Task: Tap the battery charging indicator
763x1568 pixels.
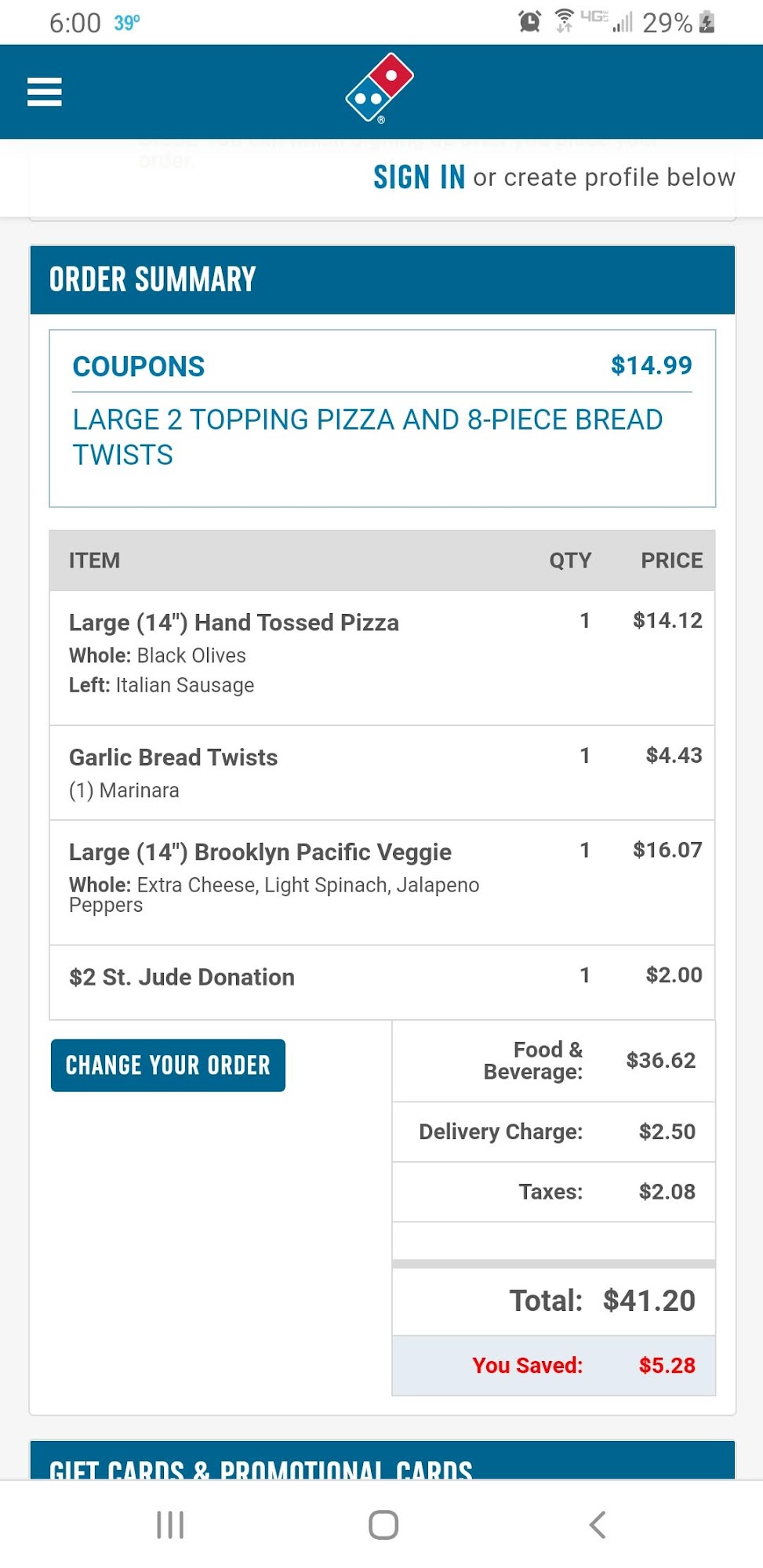Action: point(707,22)
